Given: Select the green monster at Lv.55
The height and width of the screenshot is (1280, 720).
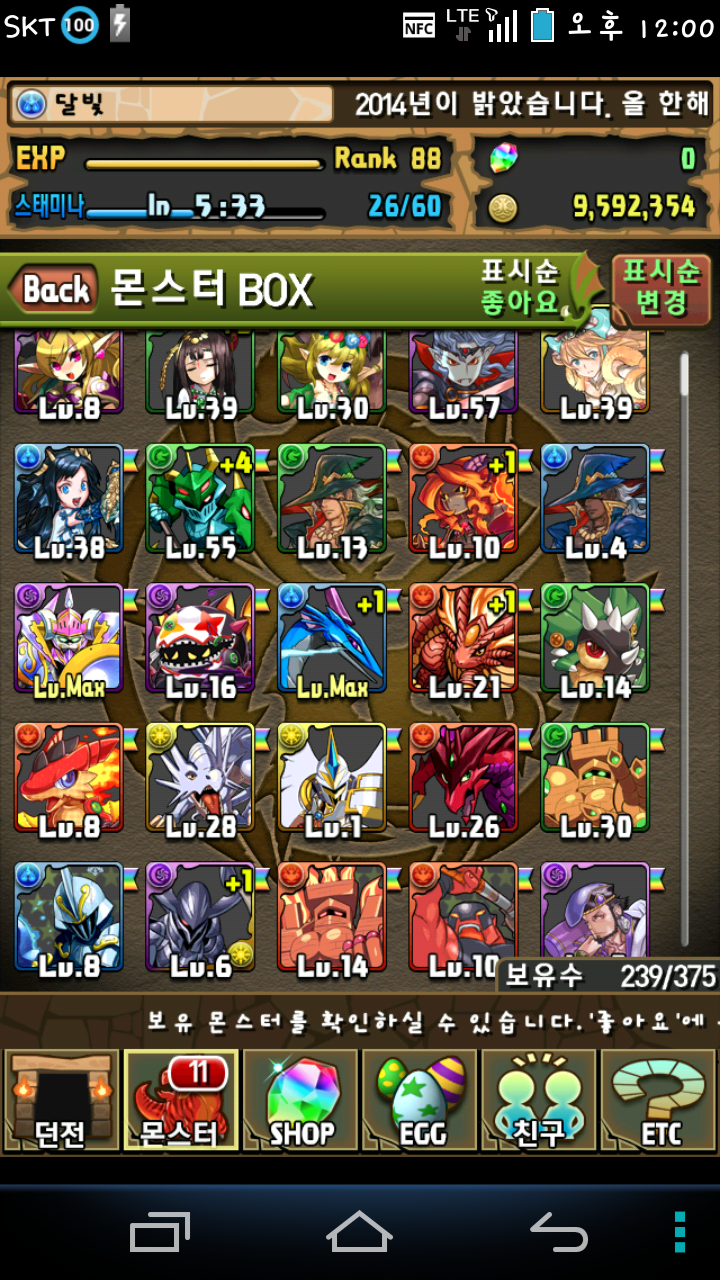Looking at the screenshot, I should pyautogui.click(x=200, y=500).
